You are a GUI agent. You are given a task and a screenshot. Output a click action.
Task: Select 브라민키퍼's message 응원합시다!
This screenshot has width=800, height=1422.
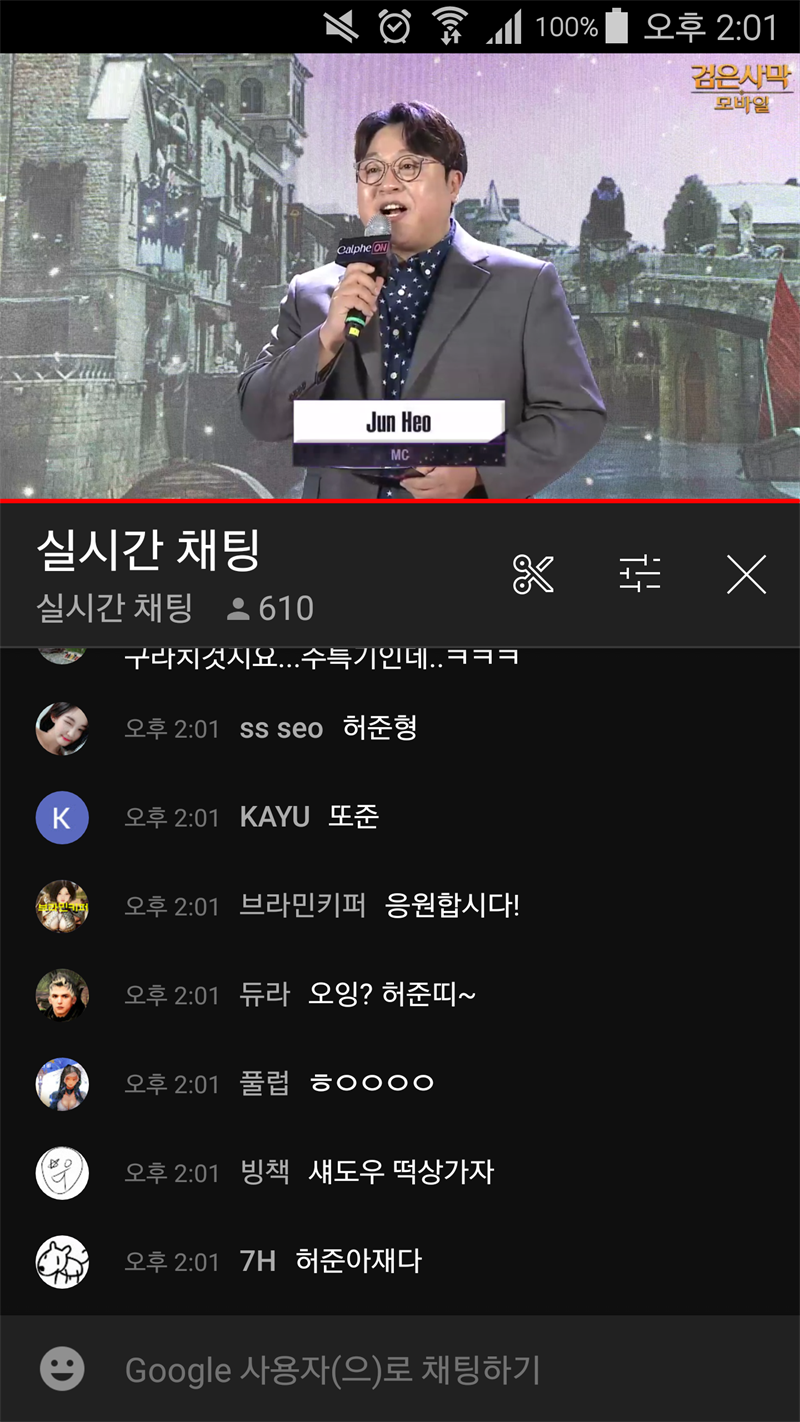pos(452,906)
